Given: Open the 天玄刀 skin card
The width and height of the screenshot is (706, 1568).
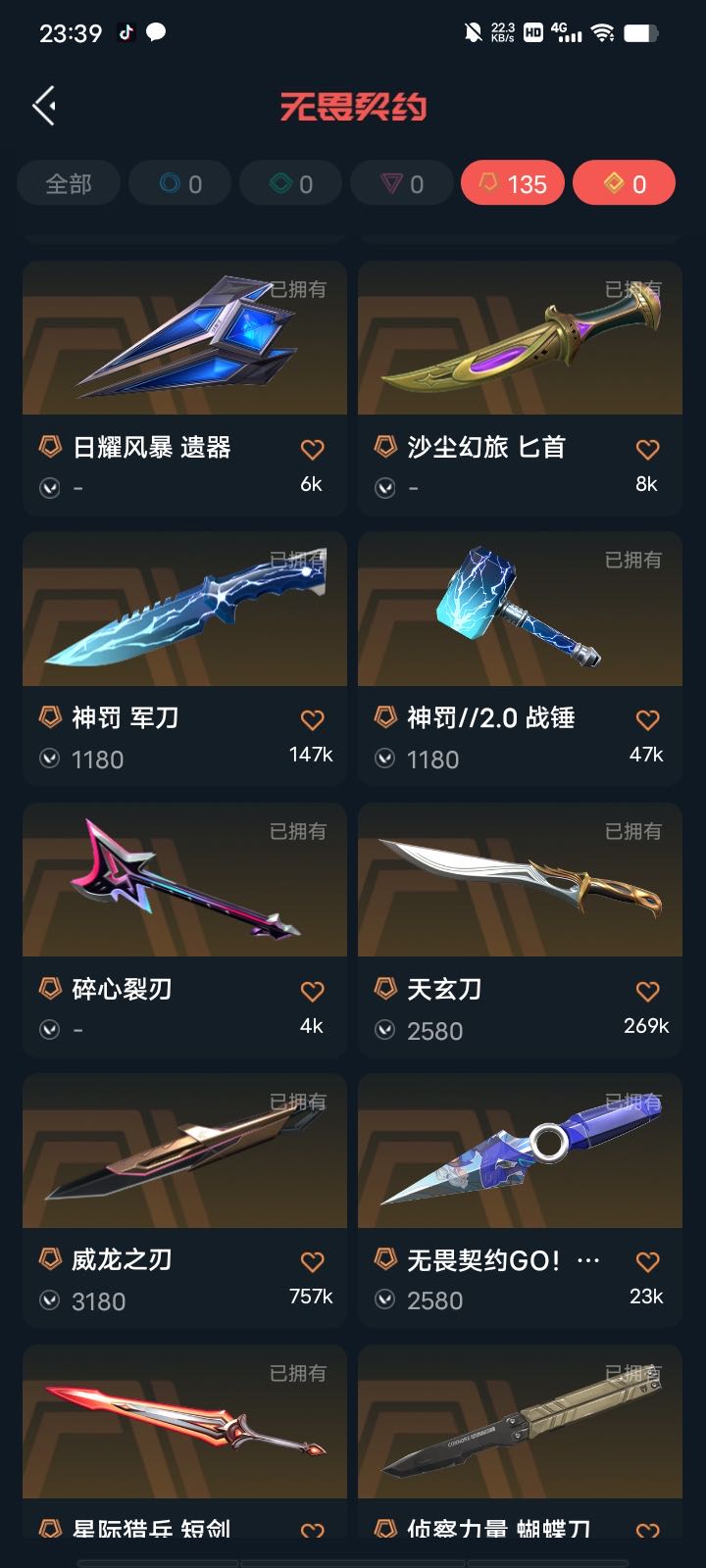Looking at the screenshot, I should pyautogui.click(x=520, y=930).
